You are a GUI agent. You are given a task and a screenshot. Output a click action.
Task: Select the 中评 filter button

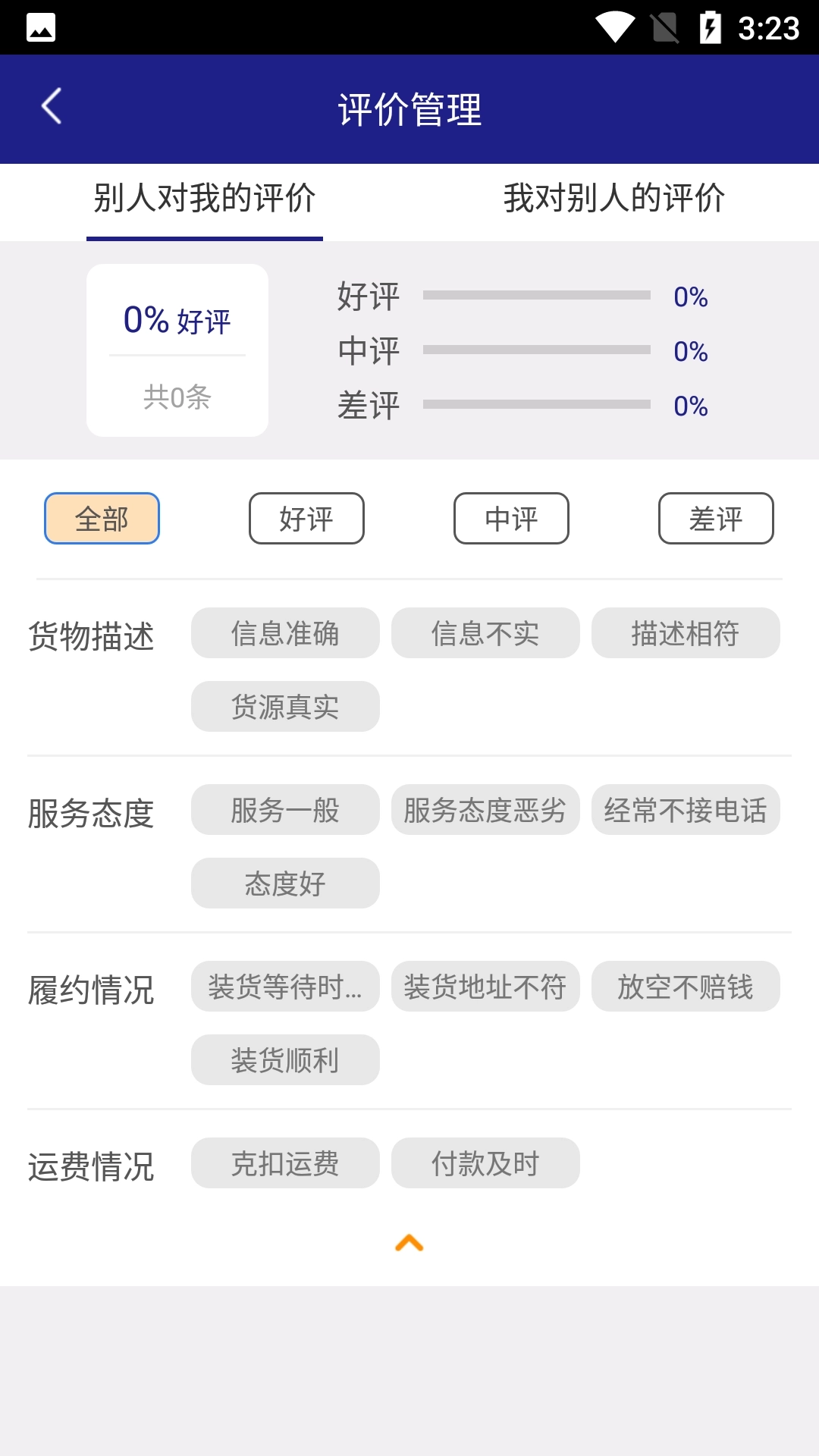510,518
